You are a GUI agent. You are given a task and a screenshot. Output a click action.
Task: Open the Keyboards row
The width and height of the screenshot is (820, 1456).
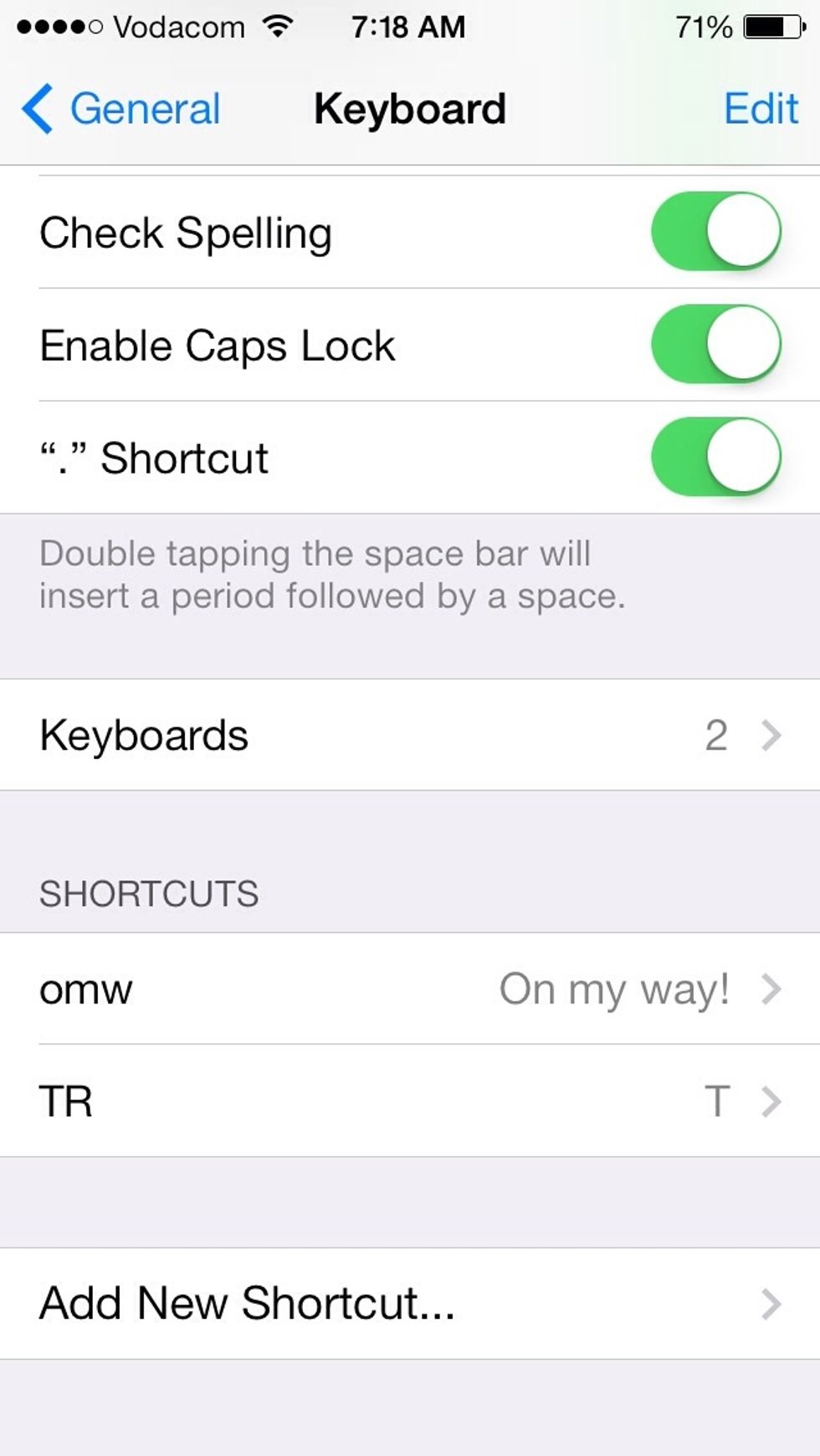click(410, 735)
